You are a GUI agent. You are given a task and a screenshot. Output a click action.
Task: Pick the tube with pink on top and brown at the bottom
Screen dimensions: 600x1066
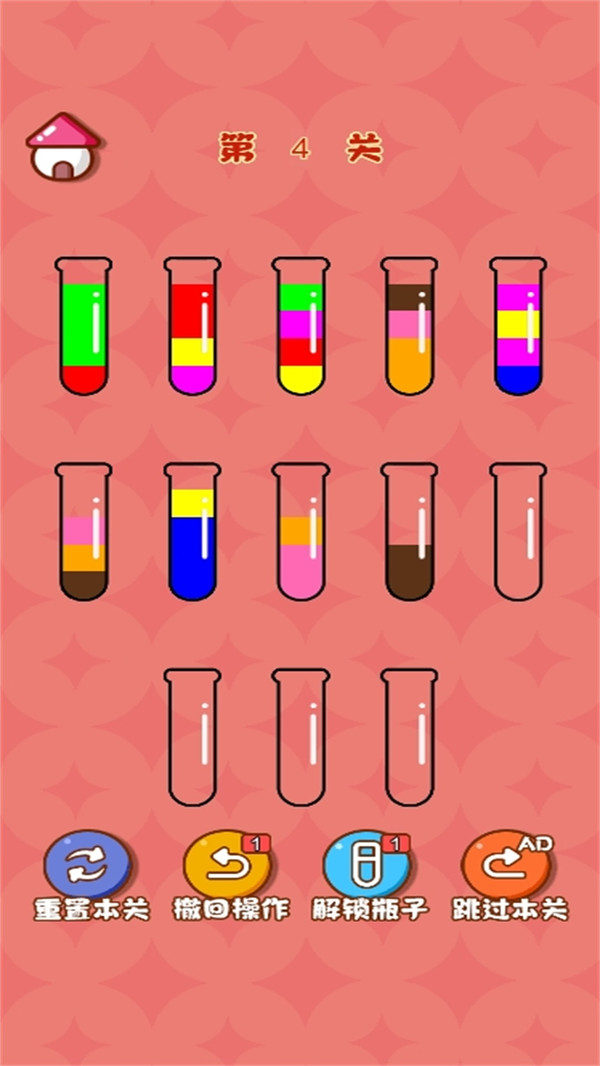pyautogui.click(x=84, y=535)
